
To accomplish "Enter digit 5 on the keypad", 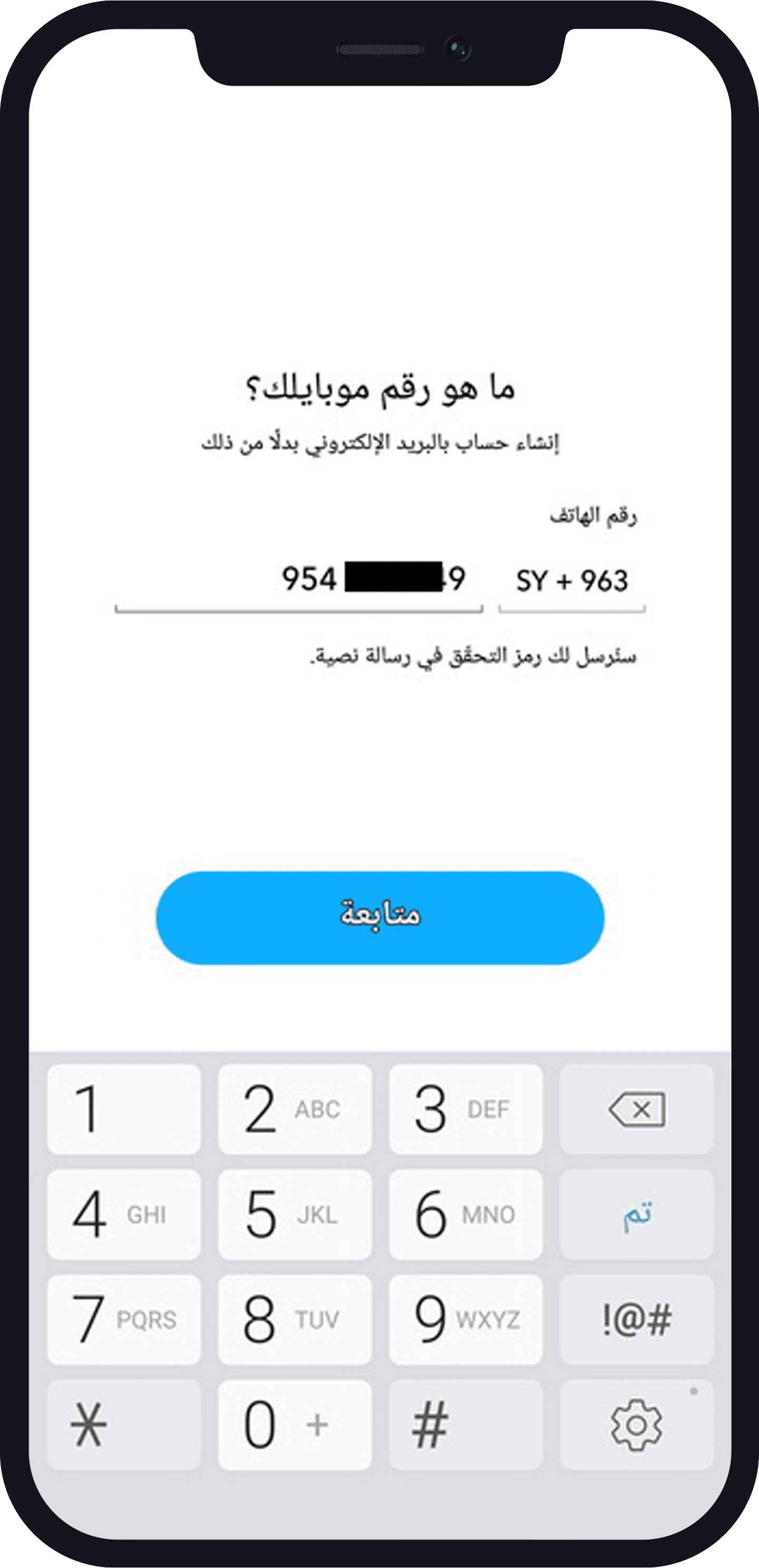I will [x=295, y=1214].
